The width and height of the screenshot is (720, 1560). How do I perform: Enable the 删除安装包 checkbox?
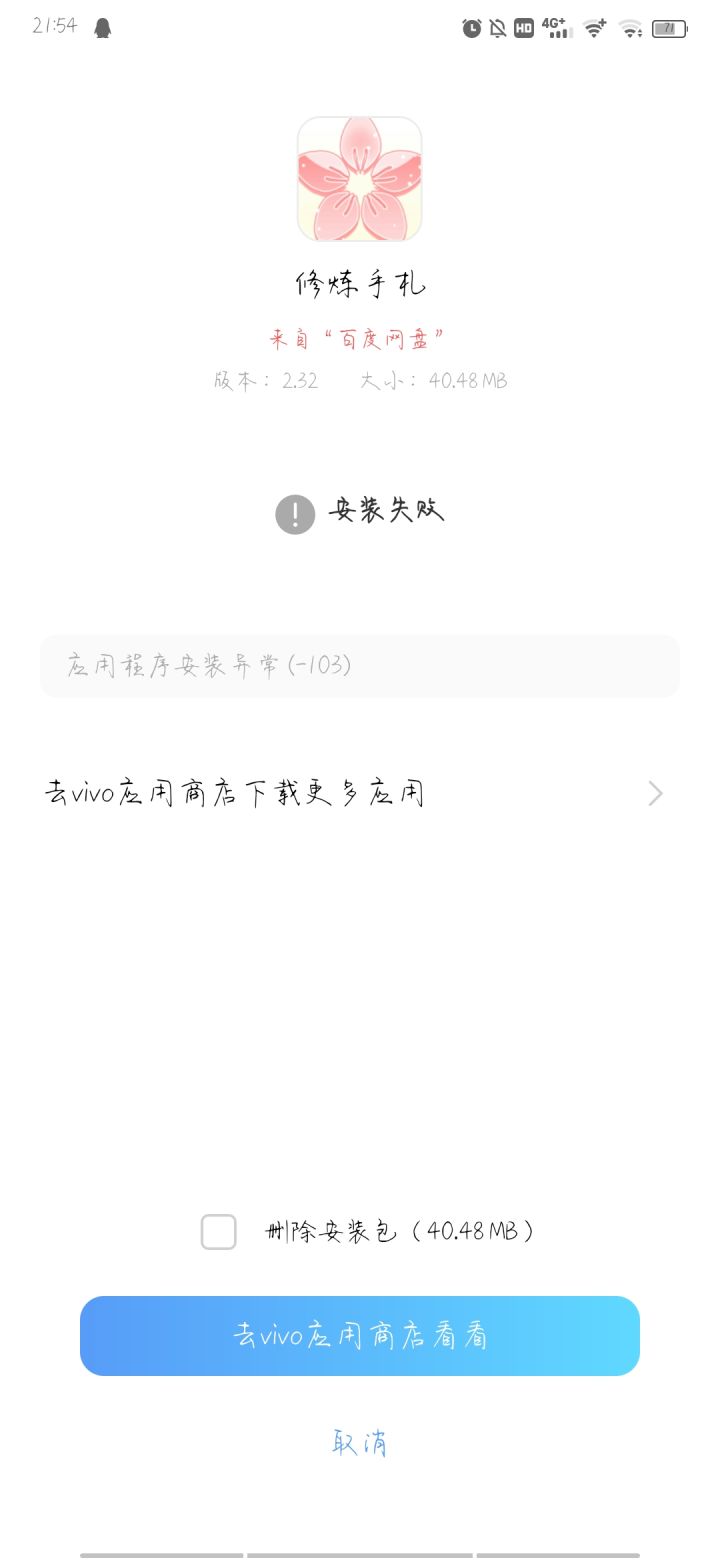(x=218, y=1232)
